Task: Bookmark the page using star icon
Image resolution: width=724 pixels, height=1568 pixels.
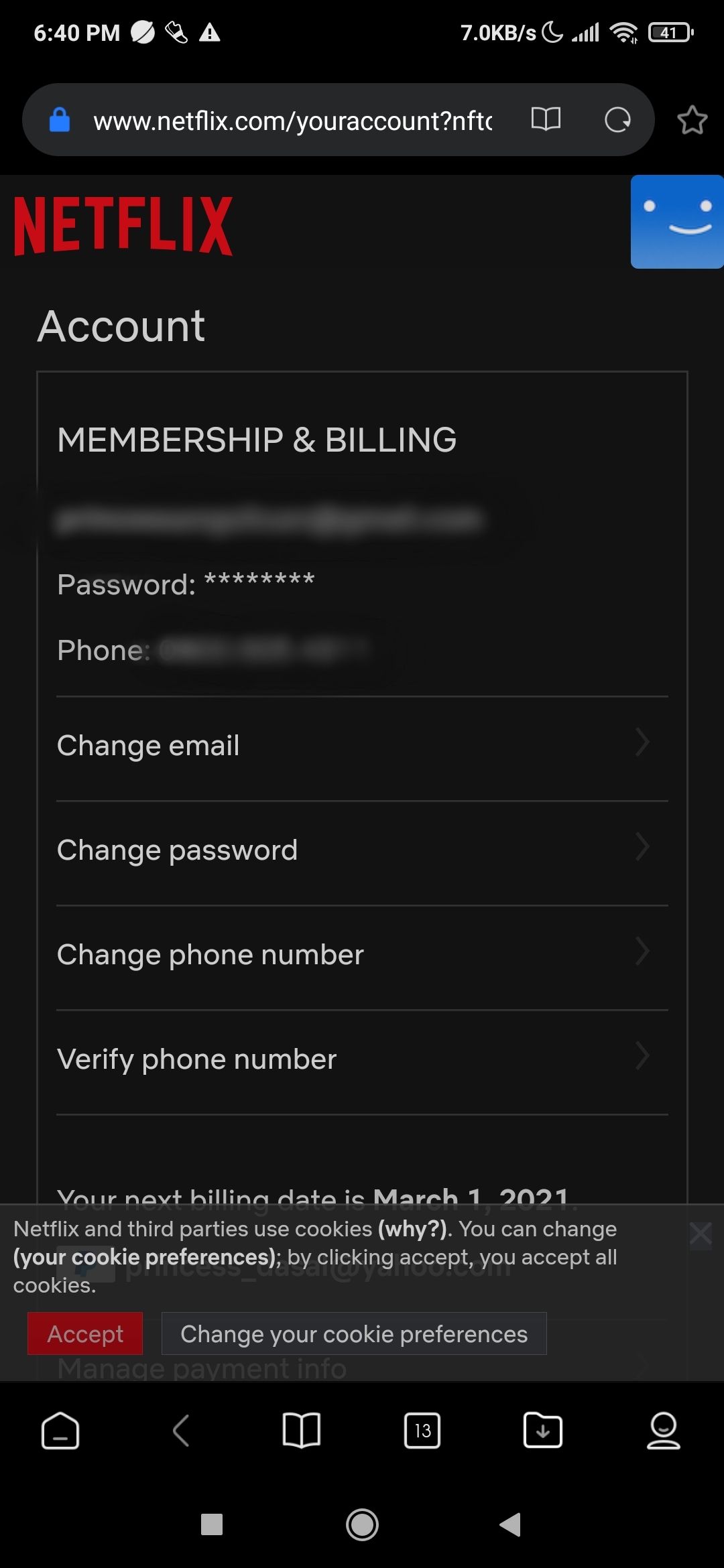Action: tap(692, 120)
